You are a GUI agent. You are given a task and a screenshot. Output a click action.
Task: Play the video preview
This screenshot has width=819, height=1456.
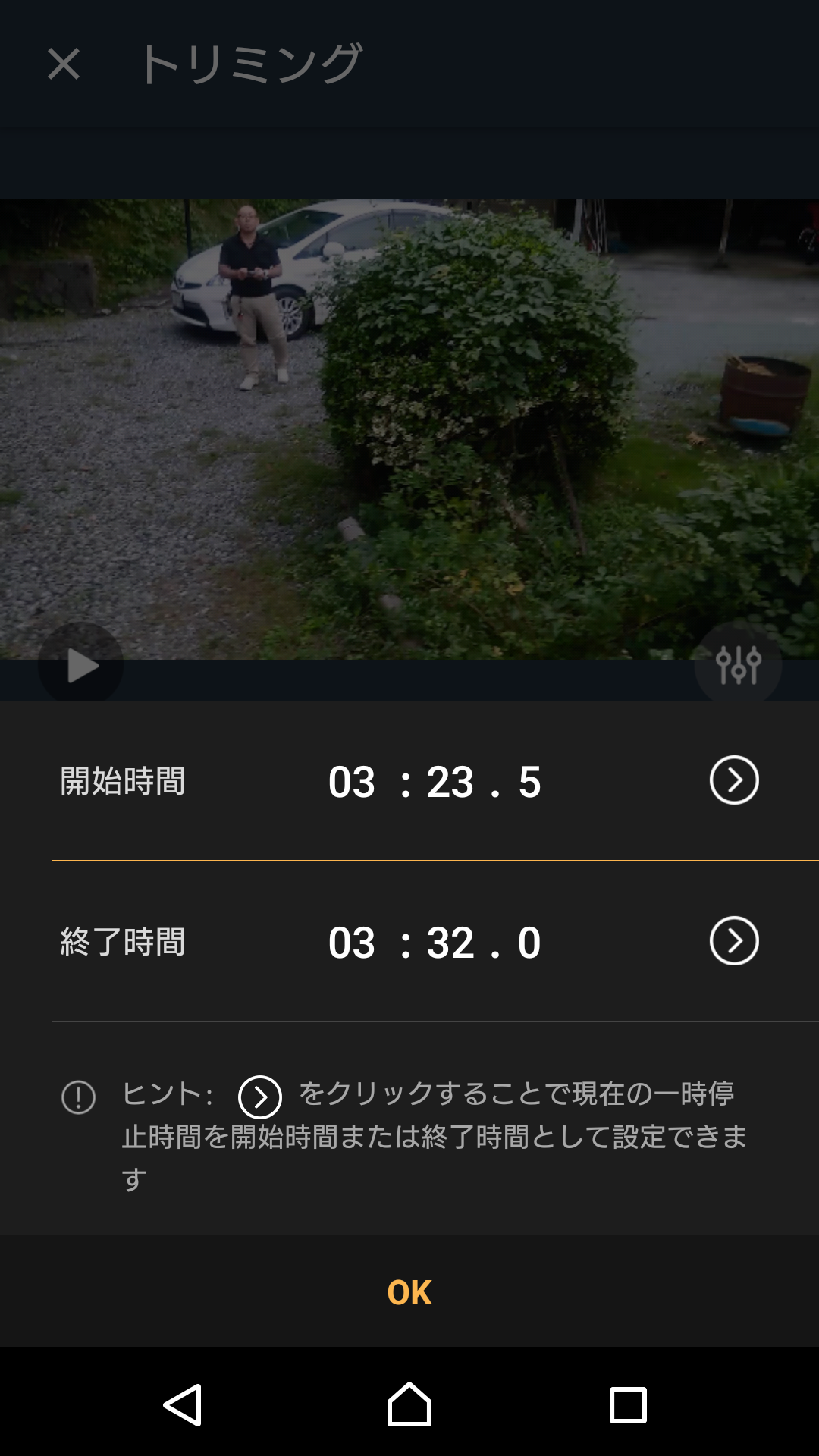coord(81,665)
